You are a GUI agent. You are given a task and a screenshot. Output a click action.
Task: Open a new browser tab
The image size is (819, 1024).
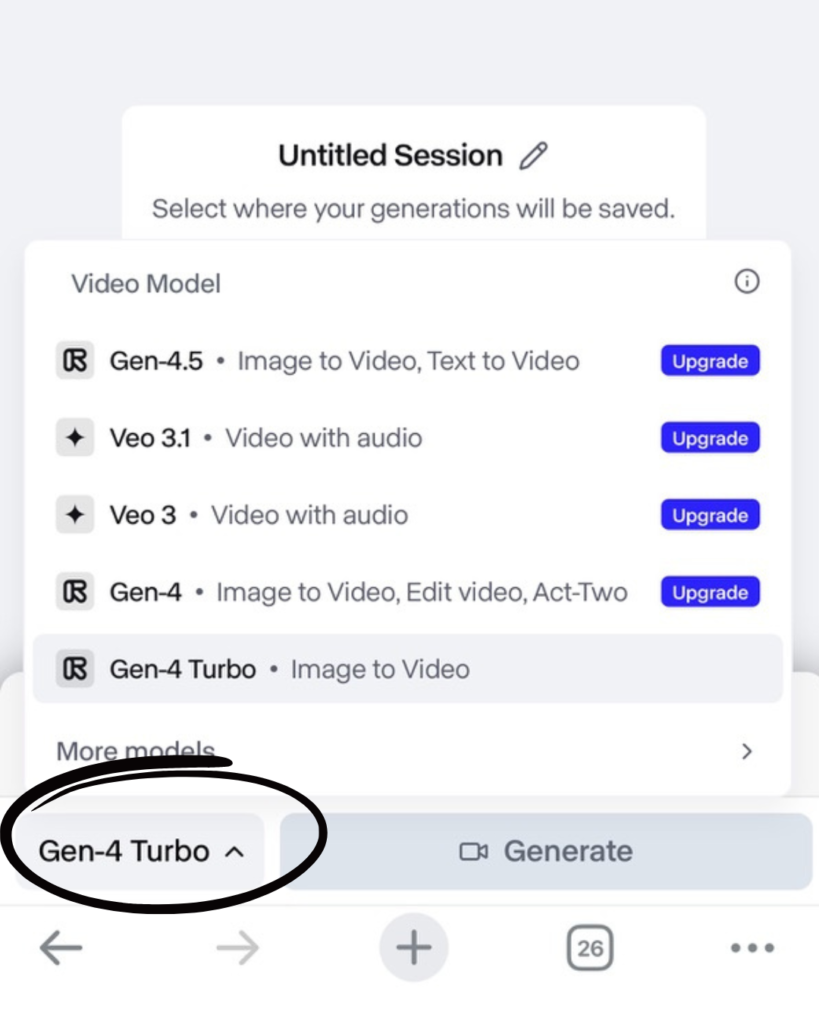coord(413,948)
